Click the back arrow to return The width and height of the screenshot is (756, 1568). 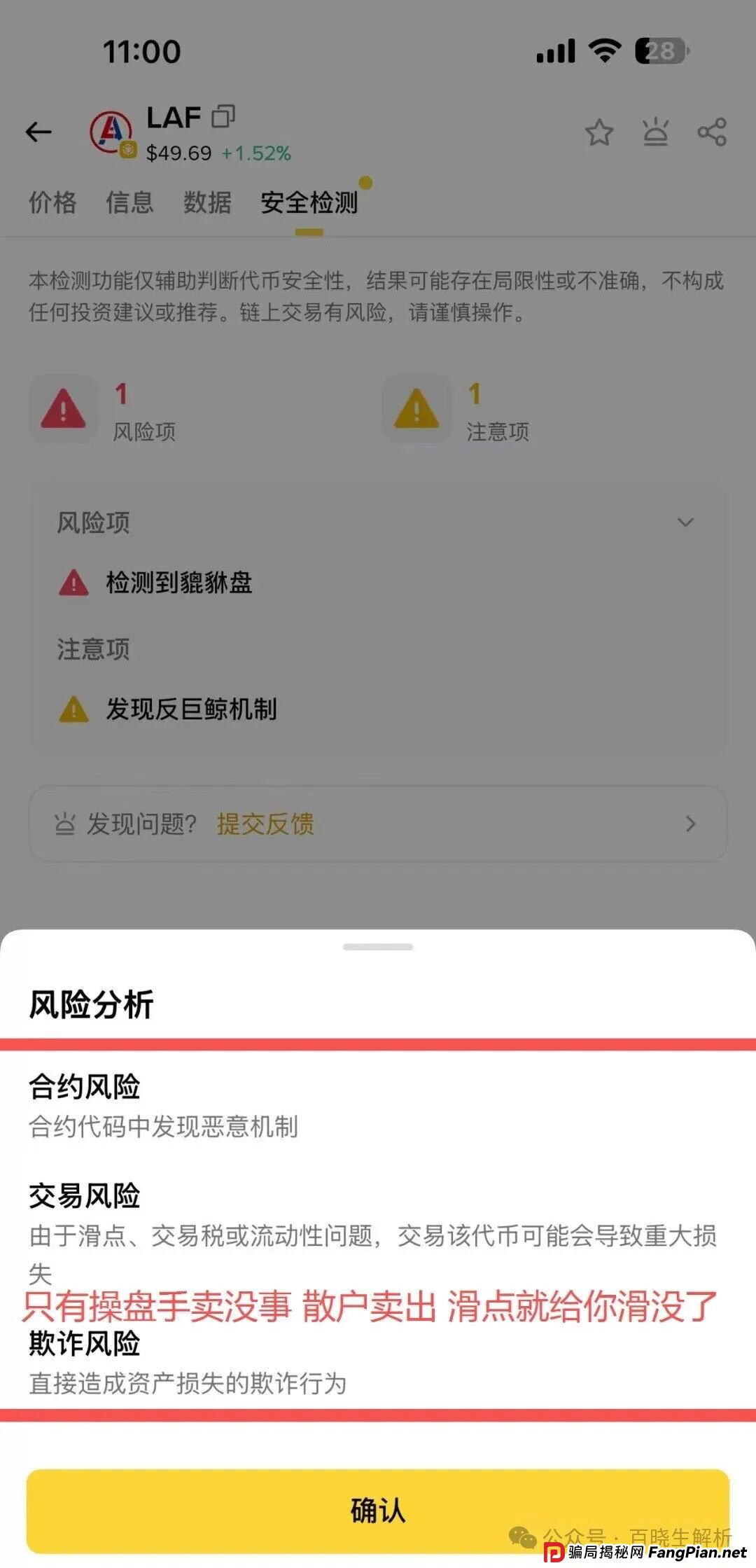pyautogui.click(x=40, y=131)
